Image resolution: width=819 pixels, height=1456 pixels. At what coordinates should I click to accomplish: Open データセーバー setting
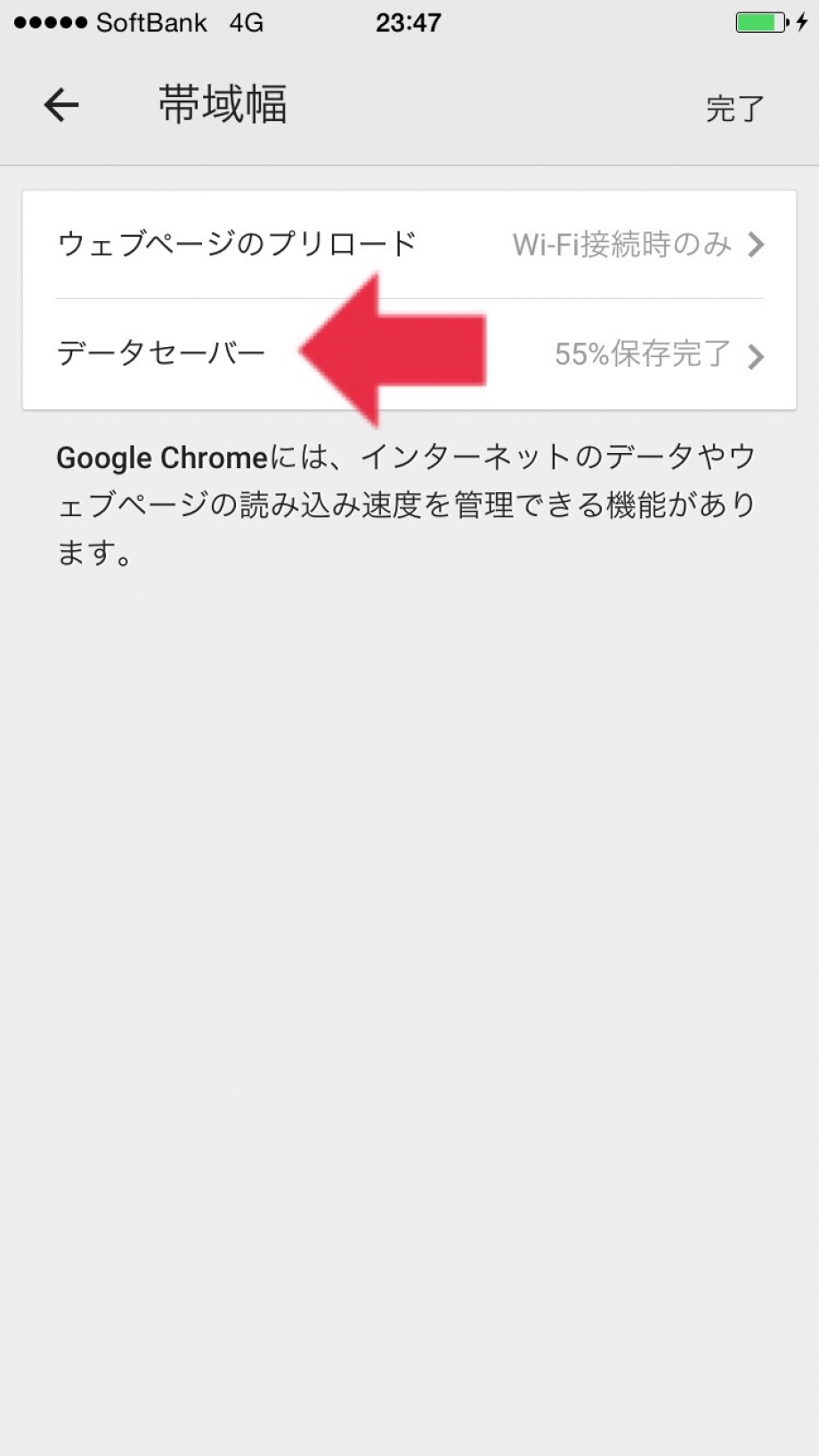(409, 354)
